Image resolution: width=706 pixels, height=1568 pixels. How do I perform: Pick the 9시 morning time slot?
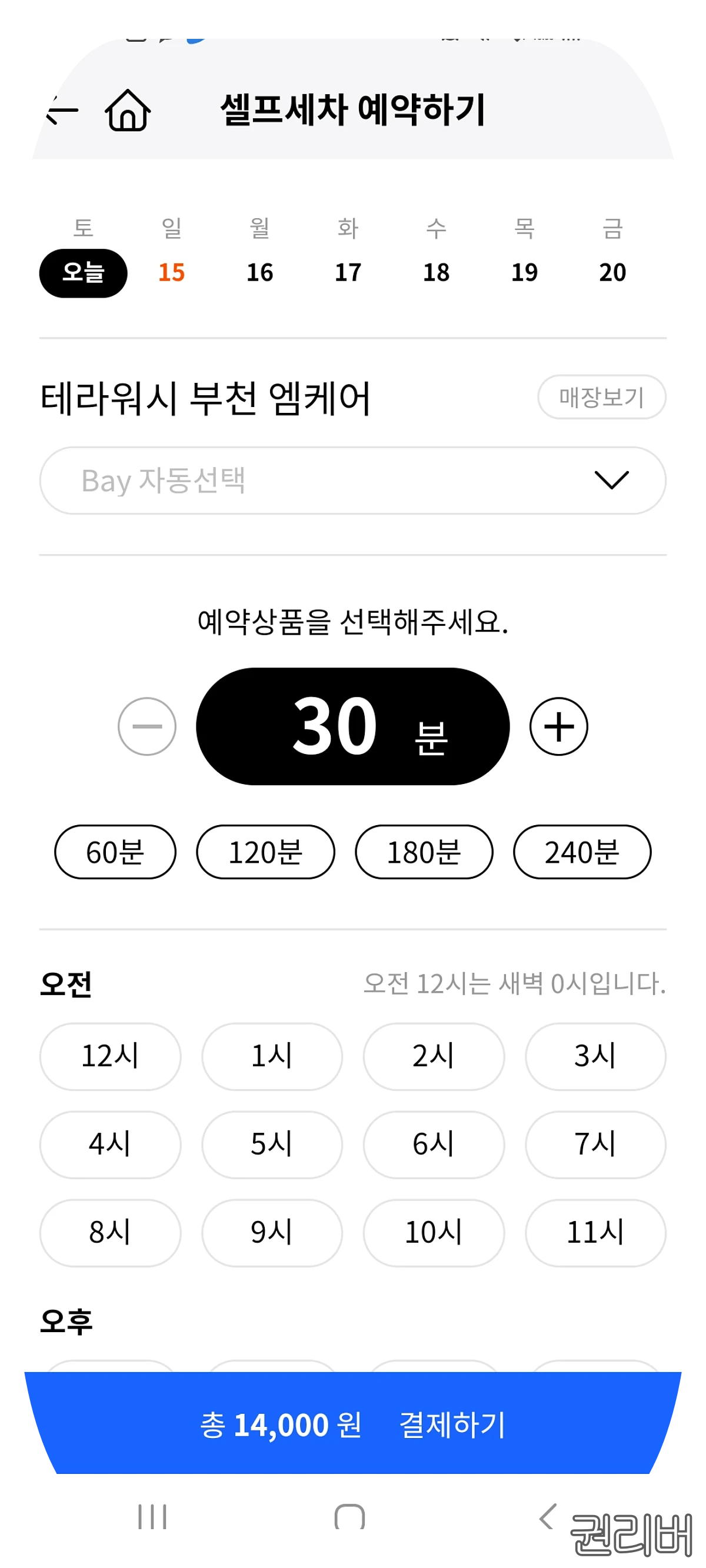point(272,1234)
